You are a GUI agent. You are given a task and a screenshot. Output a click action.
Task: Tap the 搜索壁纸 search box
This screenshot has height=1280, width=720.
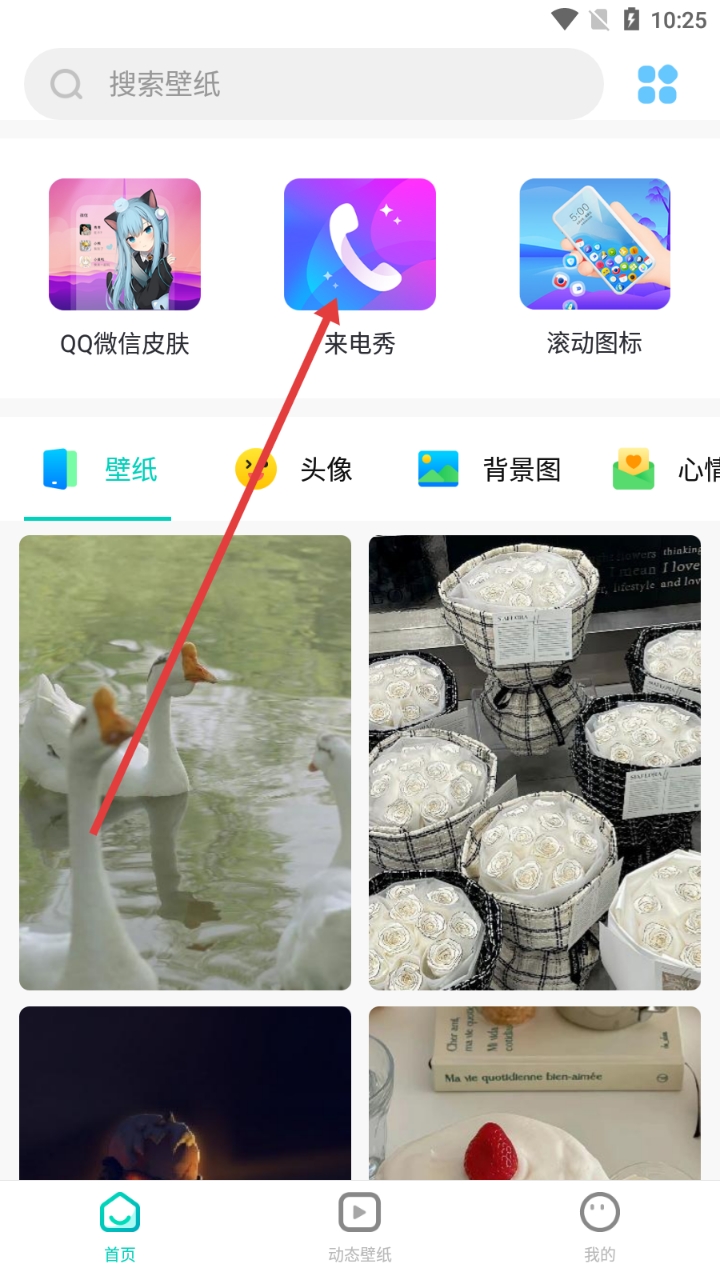tap(313, 84)
